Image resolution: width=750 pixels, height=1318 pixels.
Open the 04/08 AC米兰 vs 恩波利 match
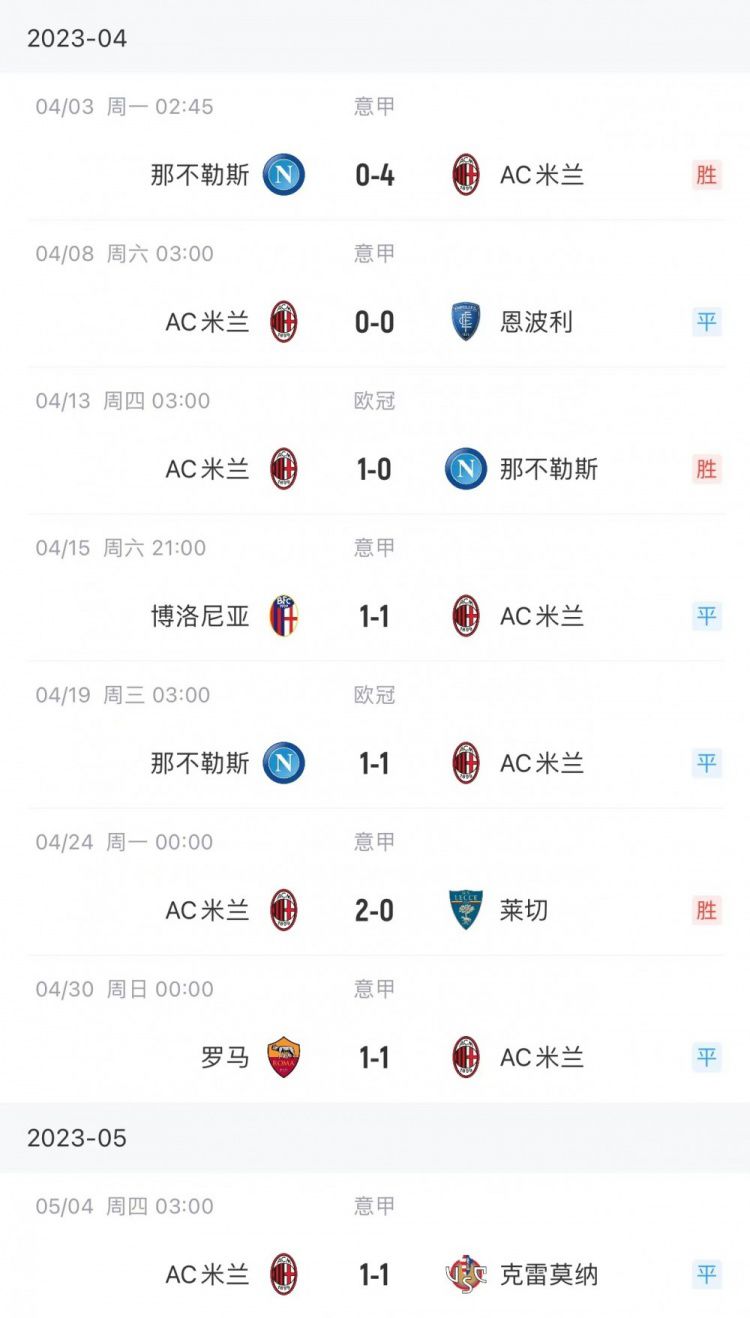375,293
